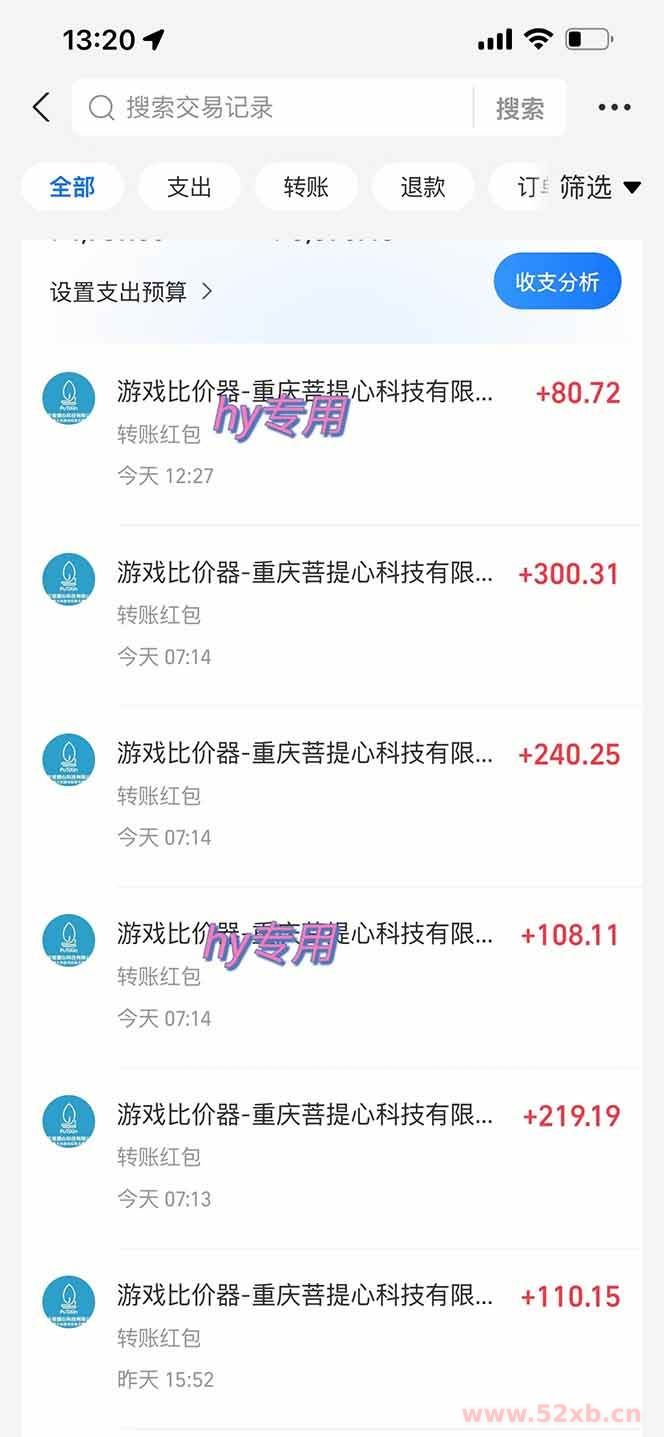Open 设置支出预算
Image resolution: width=664 pixels, height=1437 pixels.
(x=131, y=292)
